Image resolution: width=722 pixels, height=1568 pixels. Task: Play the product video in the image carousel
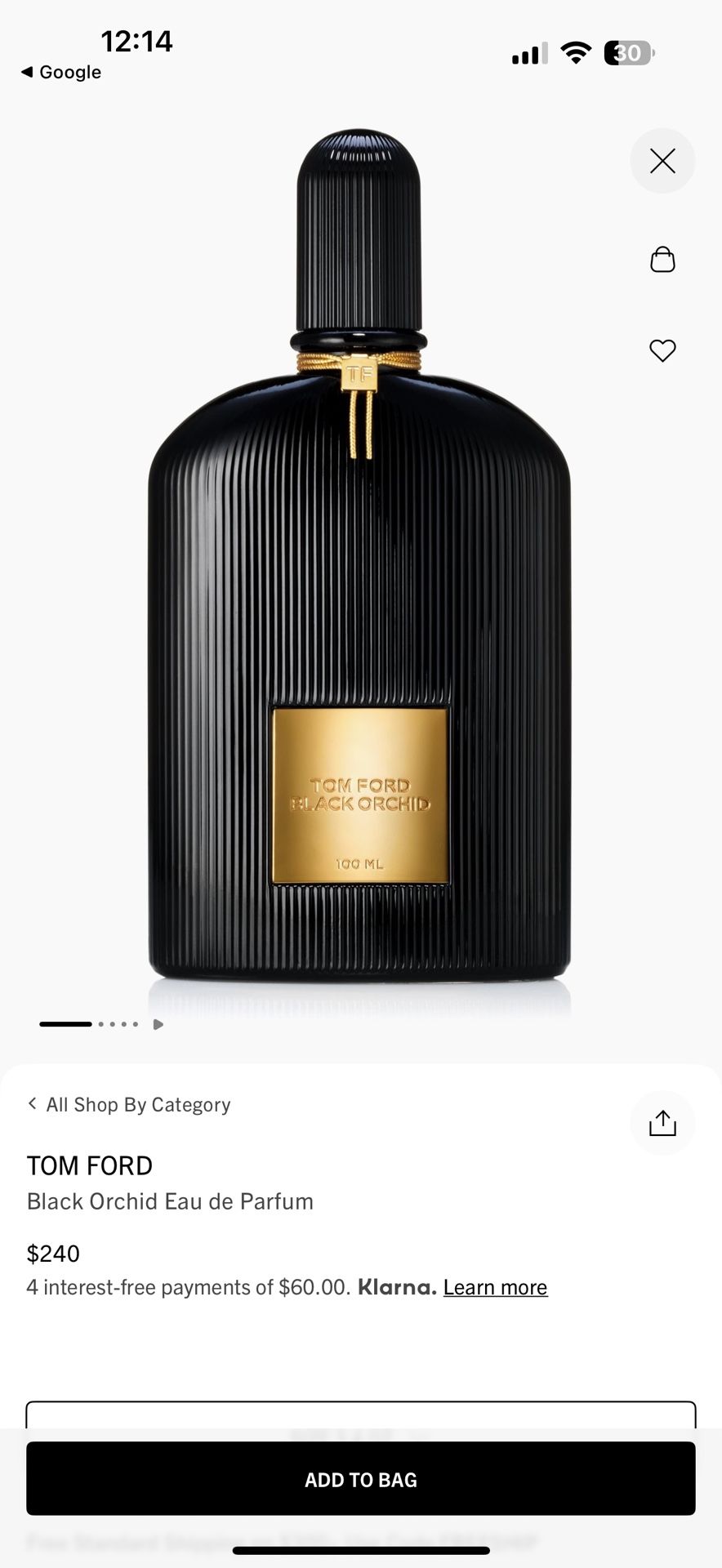click(158, 1024)
